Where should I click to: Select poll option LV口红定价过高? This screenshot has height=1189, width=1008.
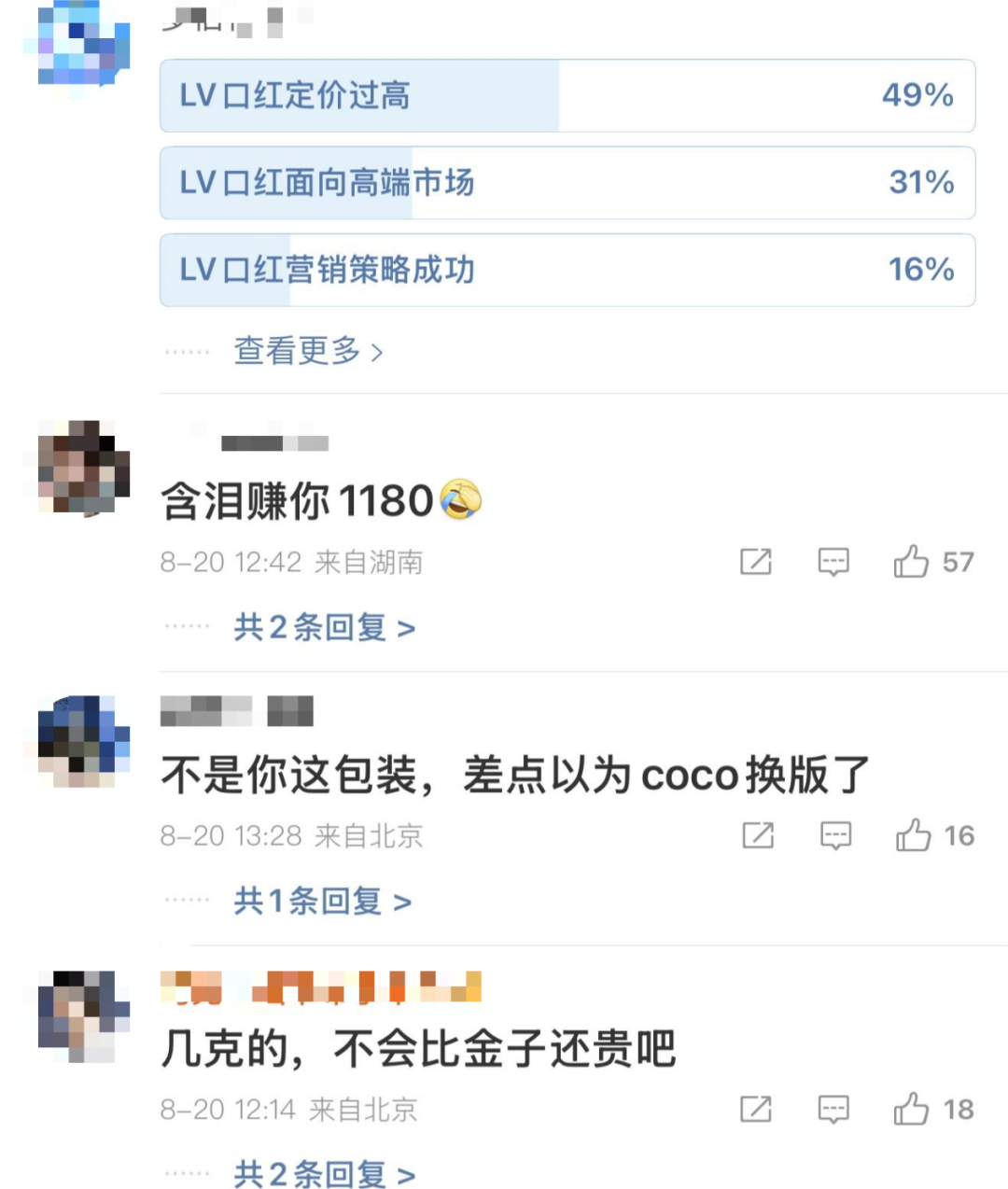tap(567, 95)
